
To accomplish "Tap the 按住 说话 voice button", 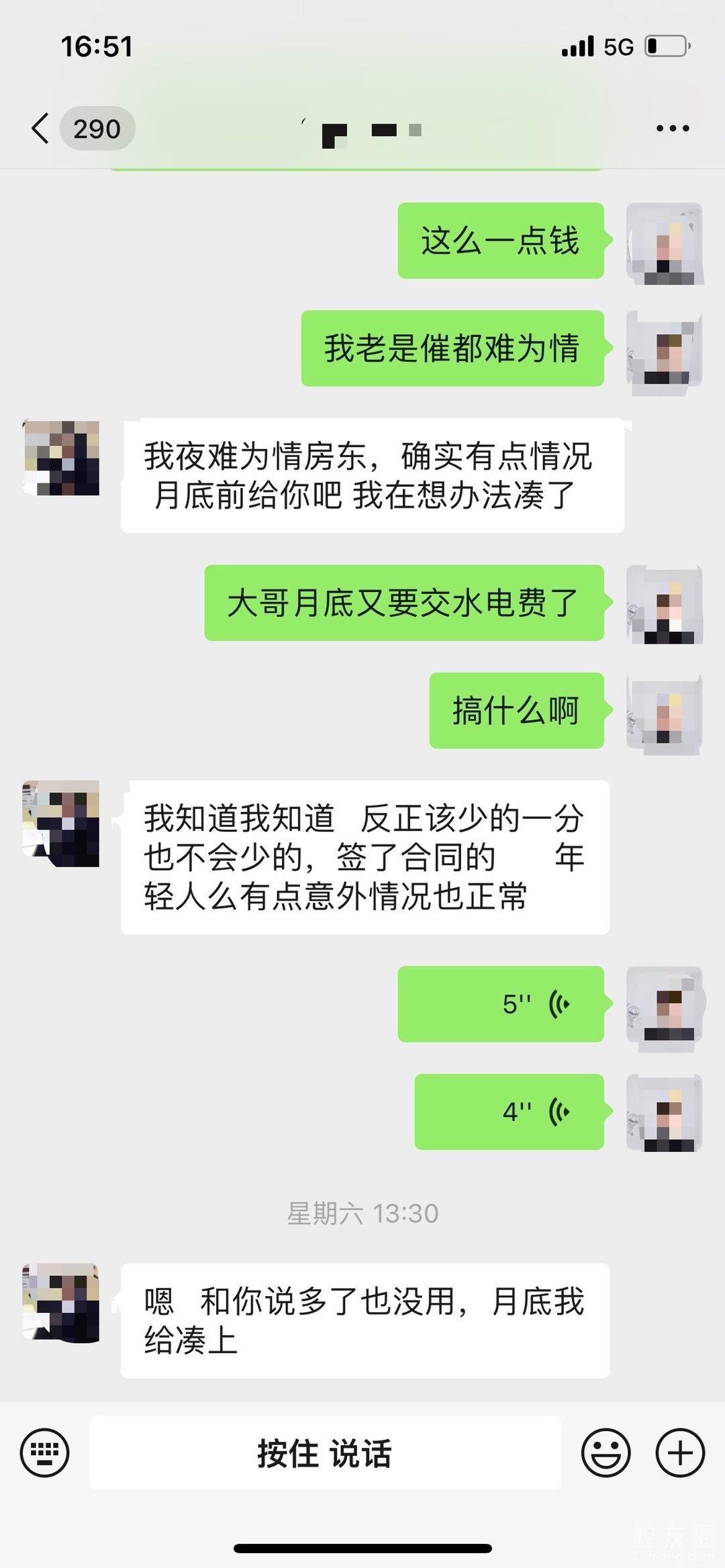I will 325,1453.
